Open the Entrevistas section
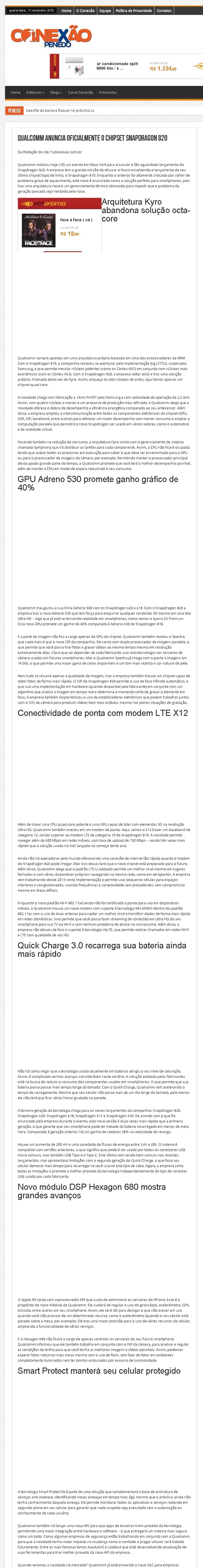 108,93
